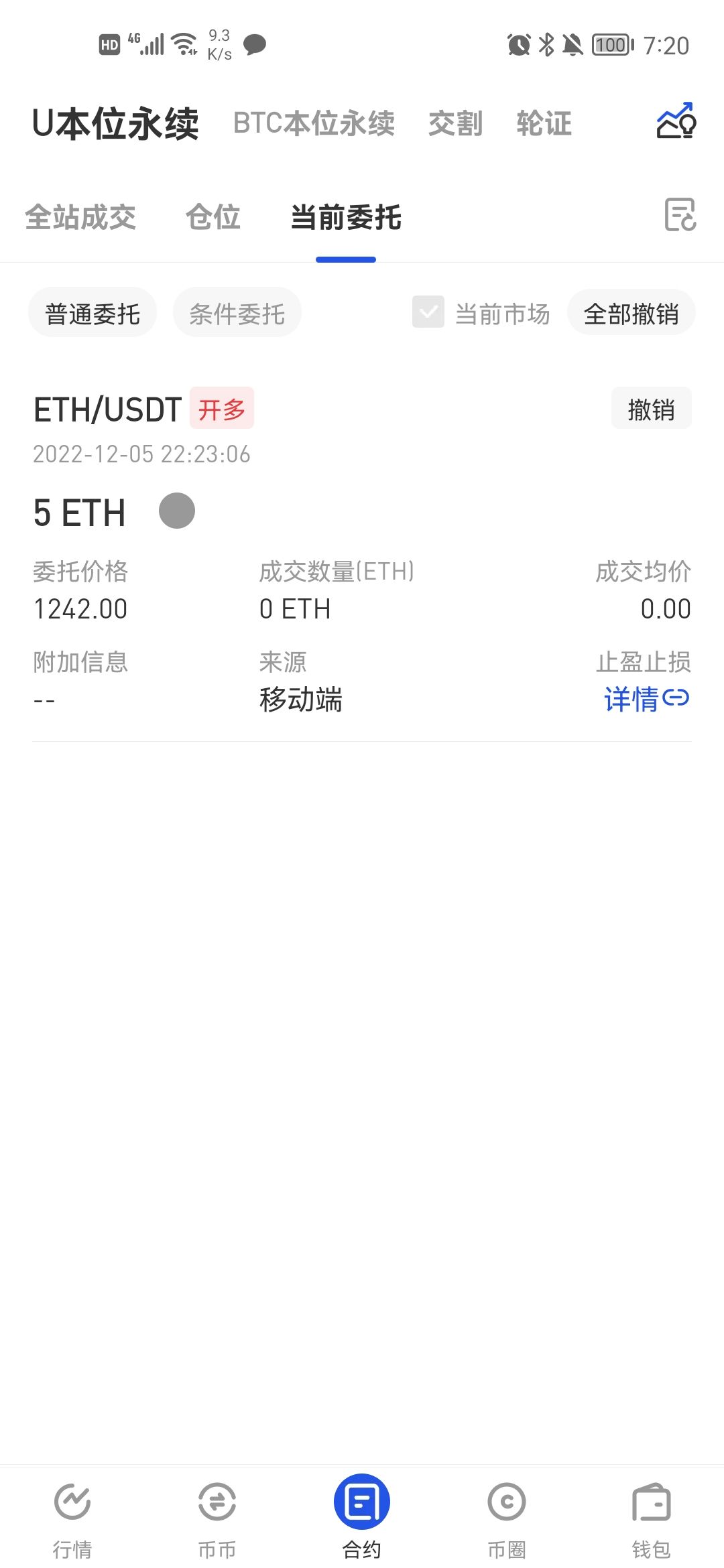Select the 当前委托 tab

click(x=346, y=217)
